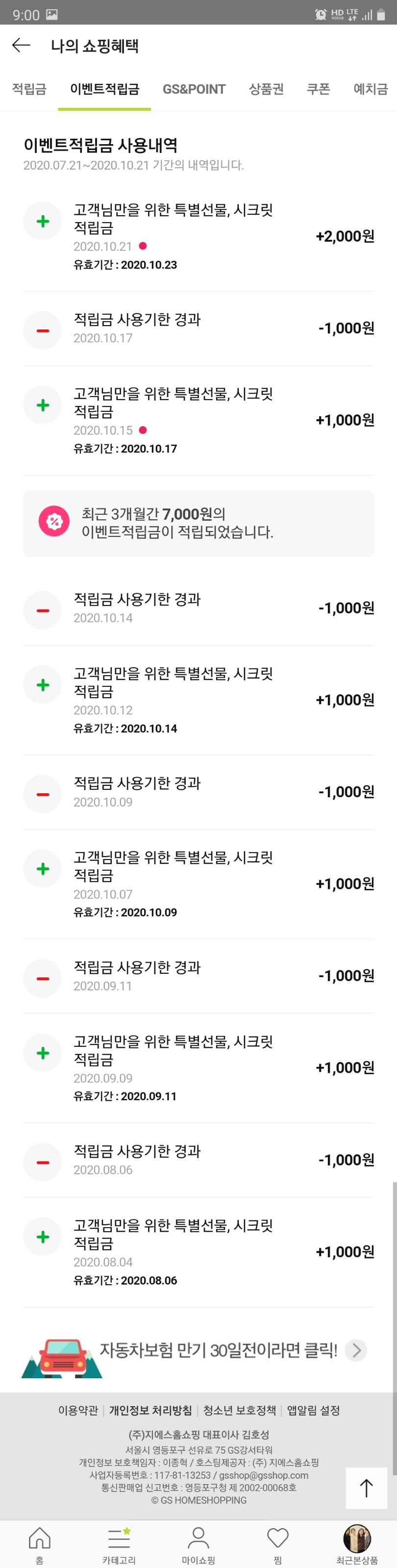Open the 이용약관 link
397x1568 pixels.
(78, 1410)
